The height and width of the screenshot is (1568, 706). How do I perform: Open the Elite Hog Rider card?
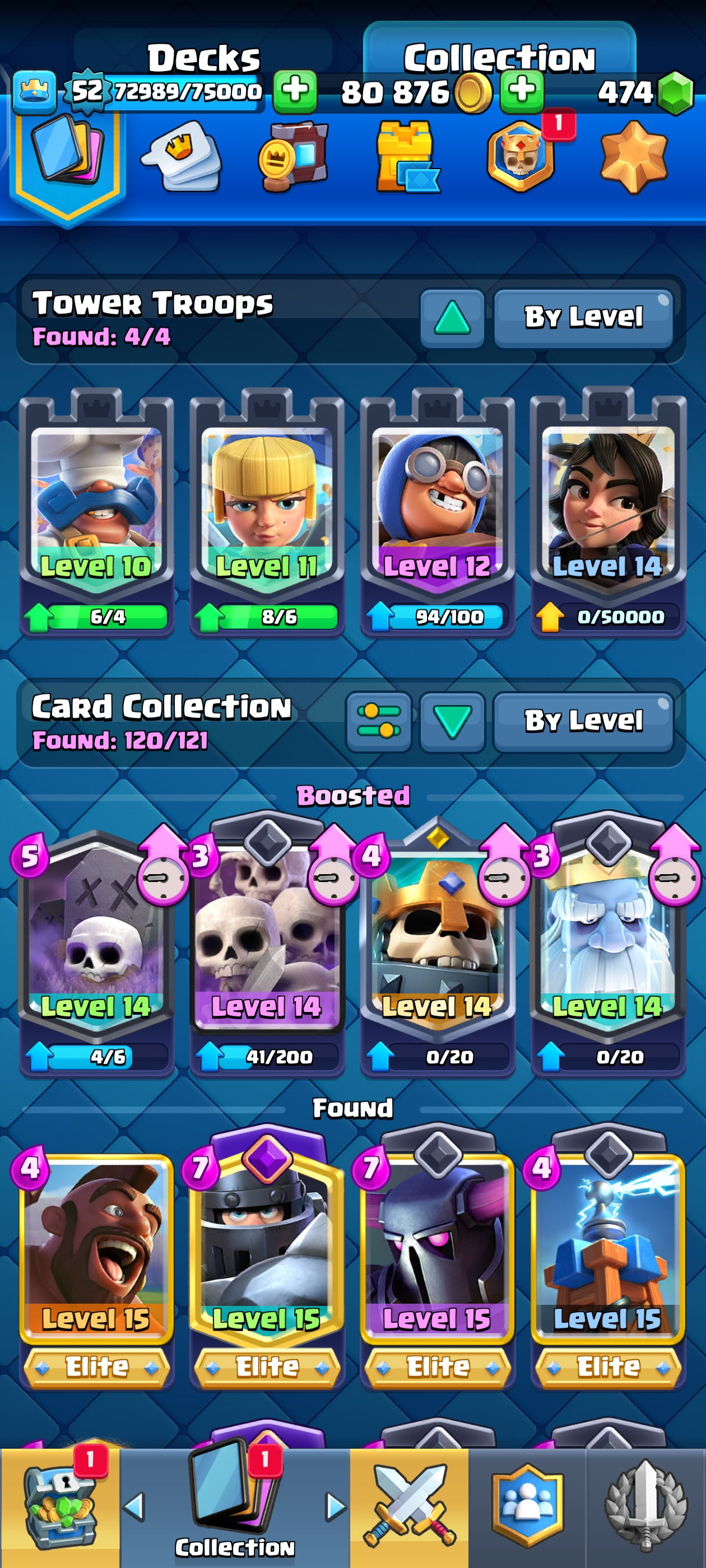pos(96,1248)
